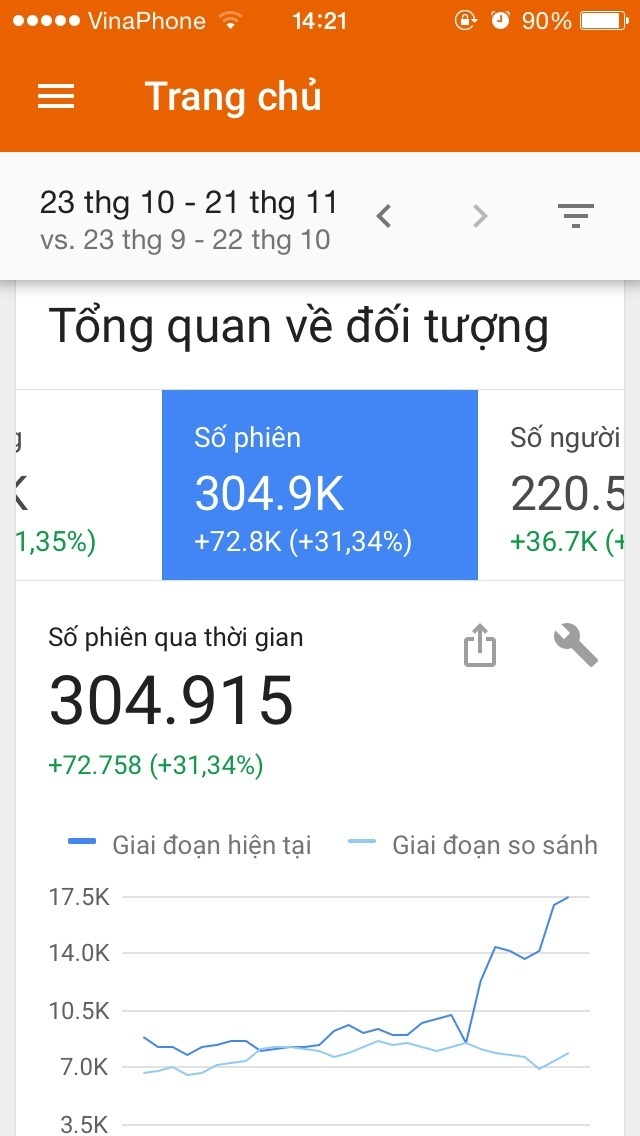Toggle the Giai đoạn so sánh legend
This screenshot has height=1136, width=640.
pyautogui.click(x=473, y=845)
